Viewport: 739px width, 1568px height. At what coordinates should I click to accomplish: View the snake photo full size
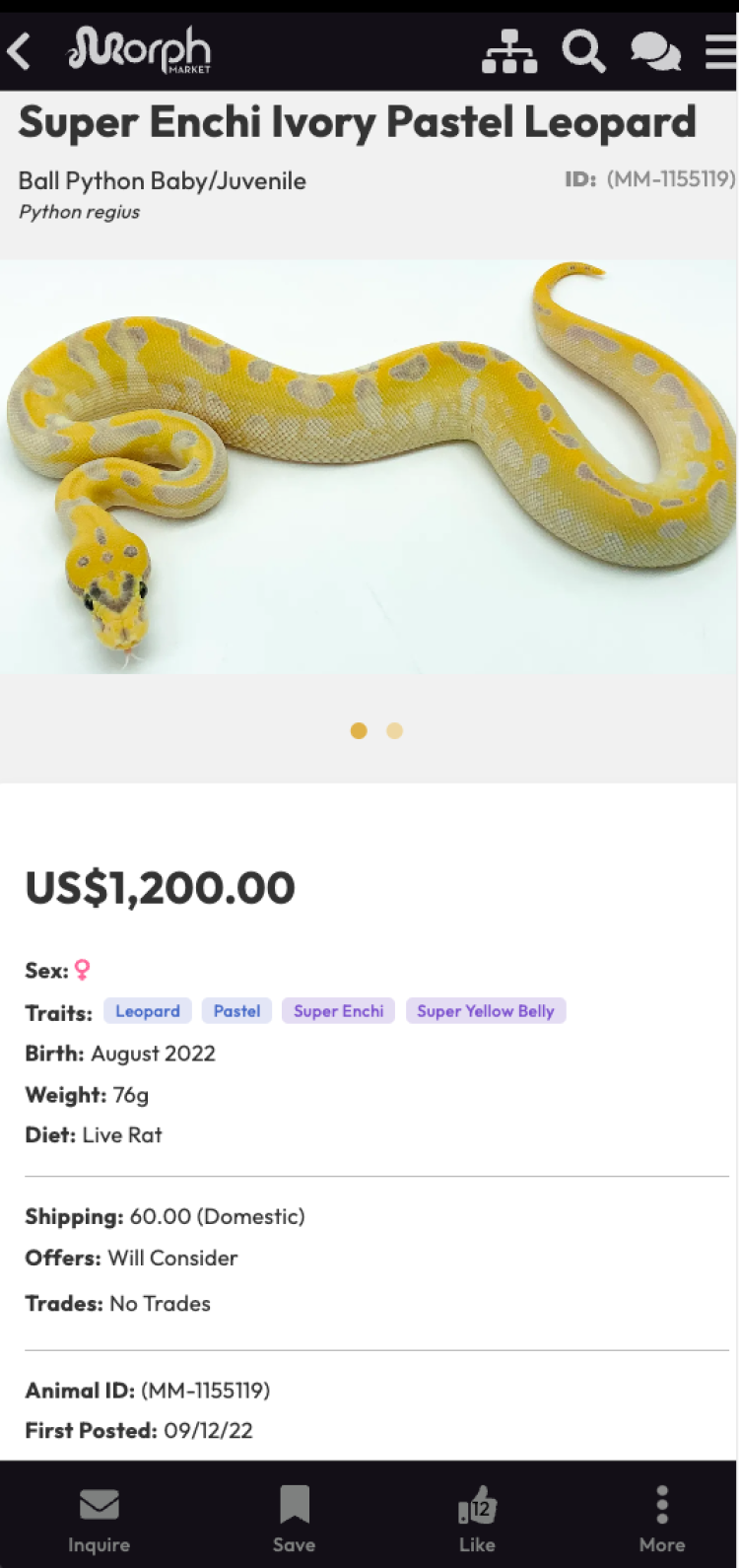click(x=369, y=466)
